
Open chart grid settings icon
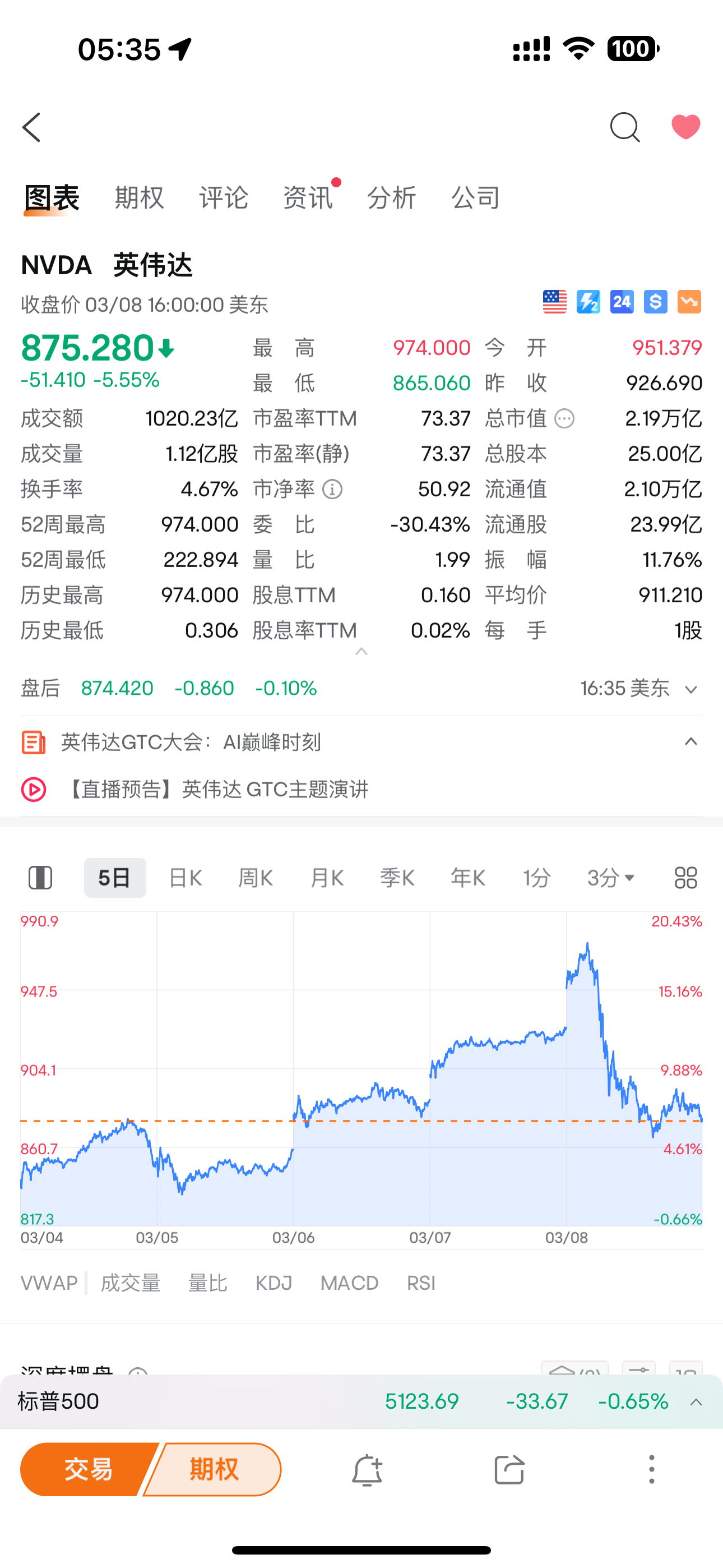point(686,878)
